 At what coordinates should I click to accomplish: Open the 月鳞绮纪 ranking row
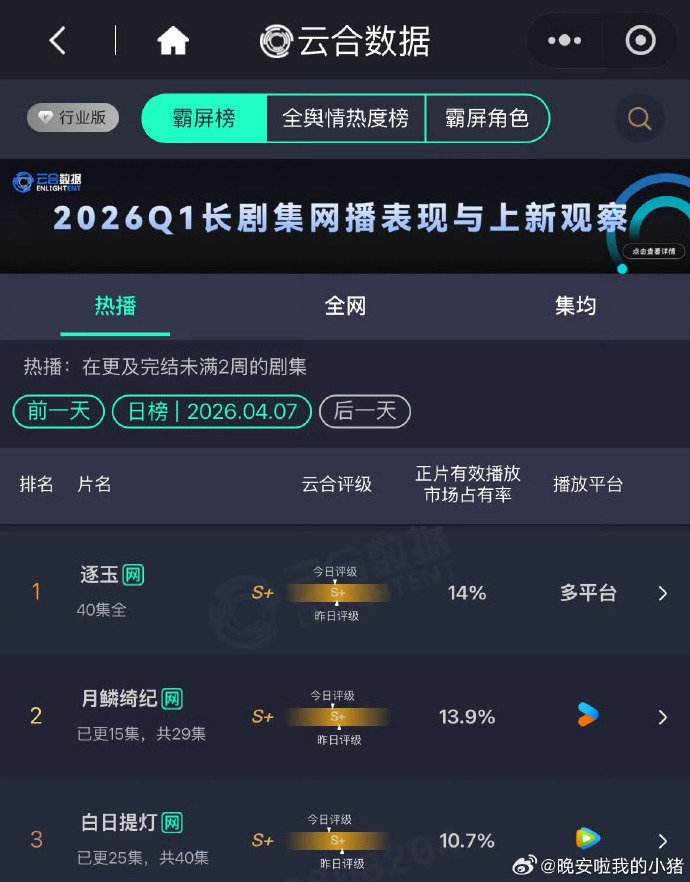click(345, 716)
